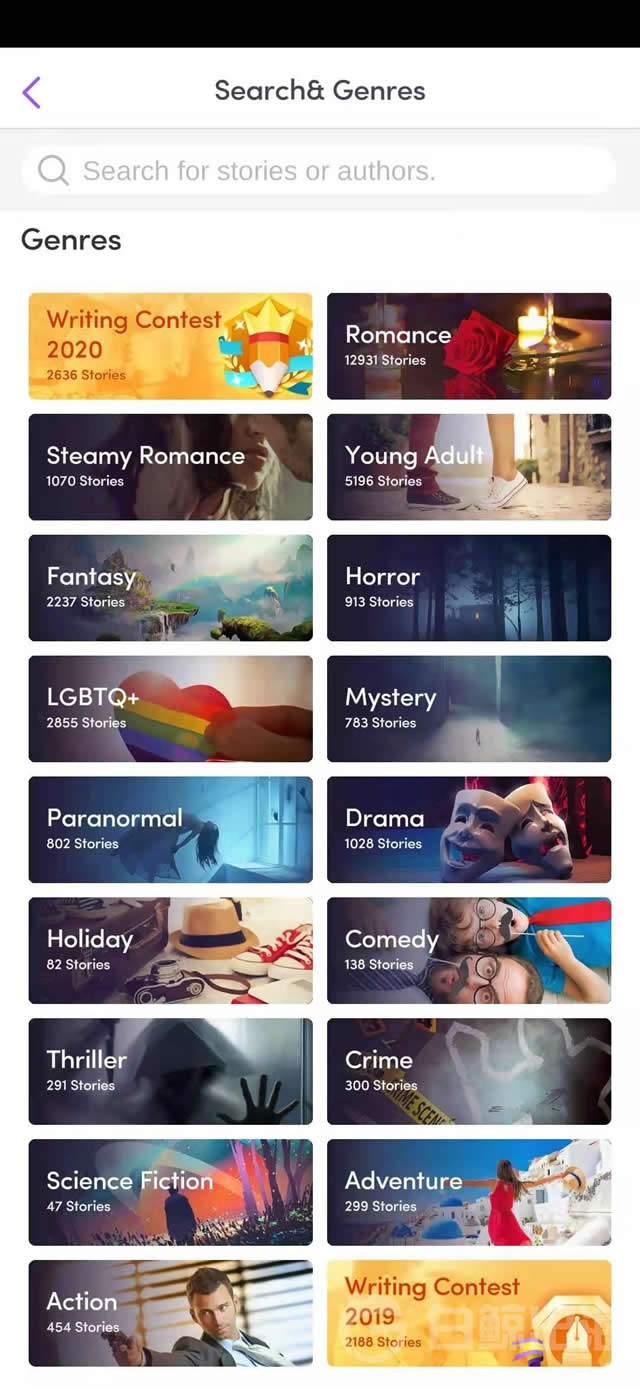The height and width of the screenshot is (1387, 640).
Task: Open Adventure stories
Action: click(x=469, y=1193)
